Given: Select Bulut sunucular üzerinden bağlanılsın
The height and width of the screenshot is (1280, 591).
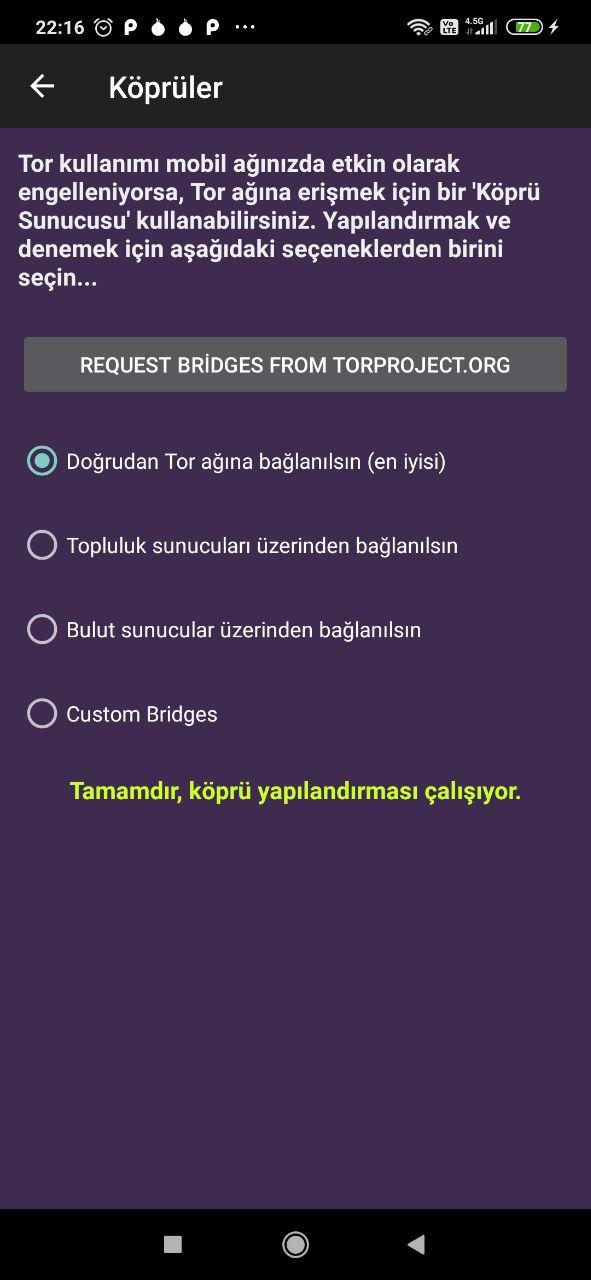Looking at the screenshot, I should click(x=224, y=630).
